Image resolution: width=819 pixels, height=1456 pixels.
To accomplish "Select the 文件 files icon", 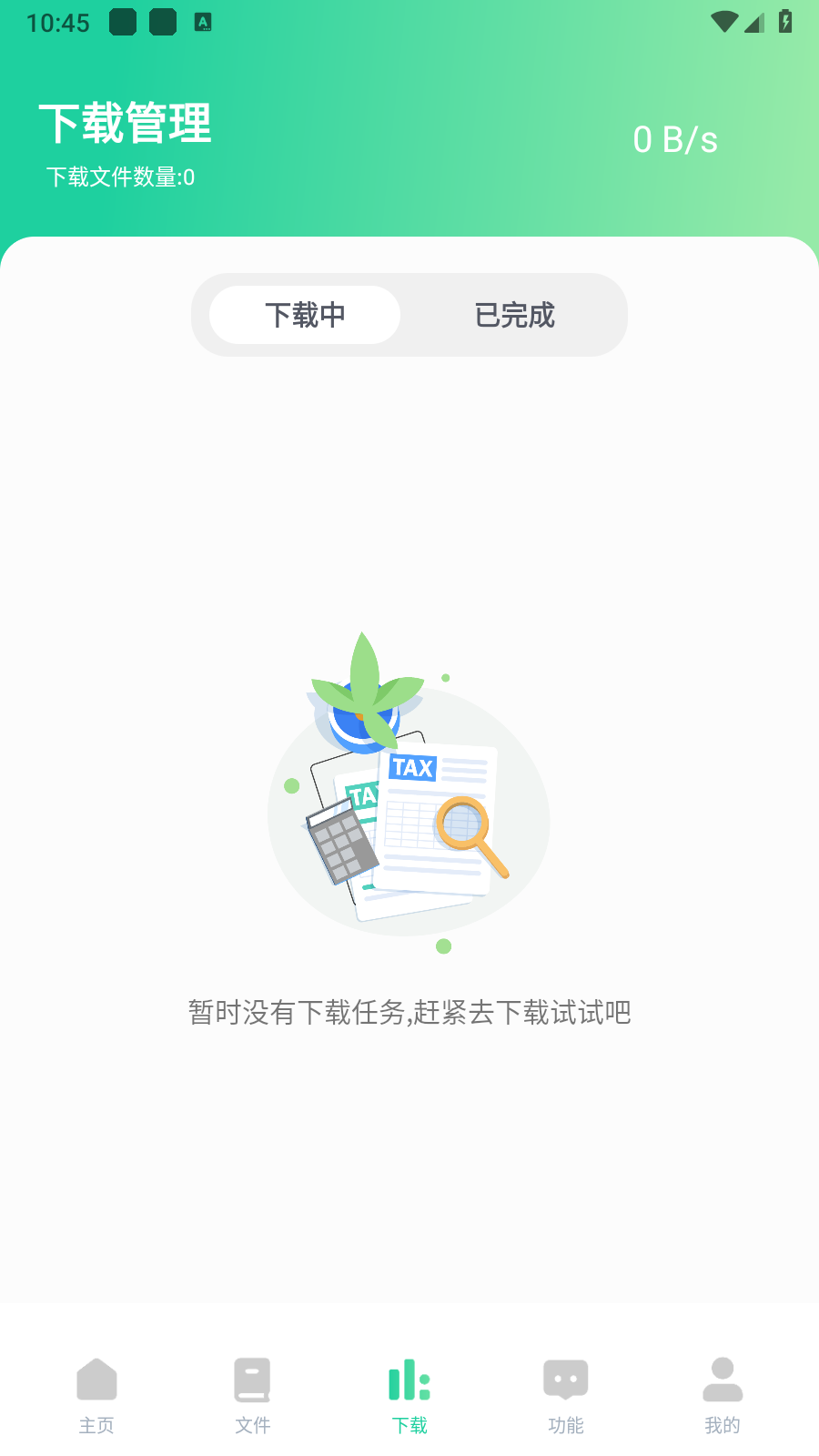I will [251, 1379].
